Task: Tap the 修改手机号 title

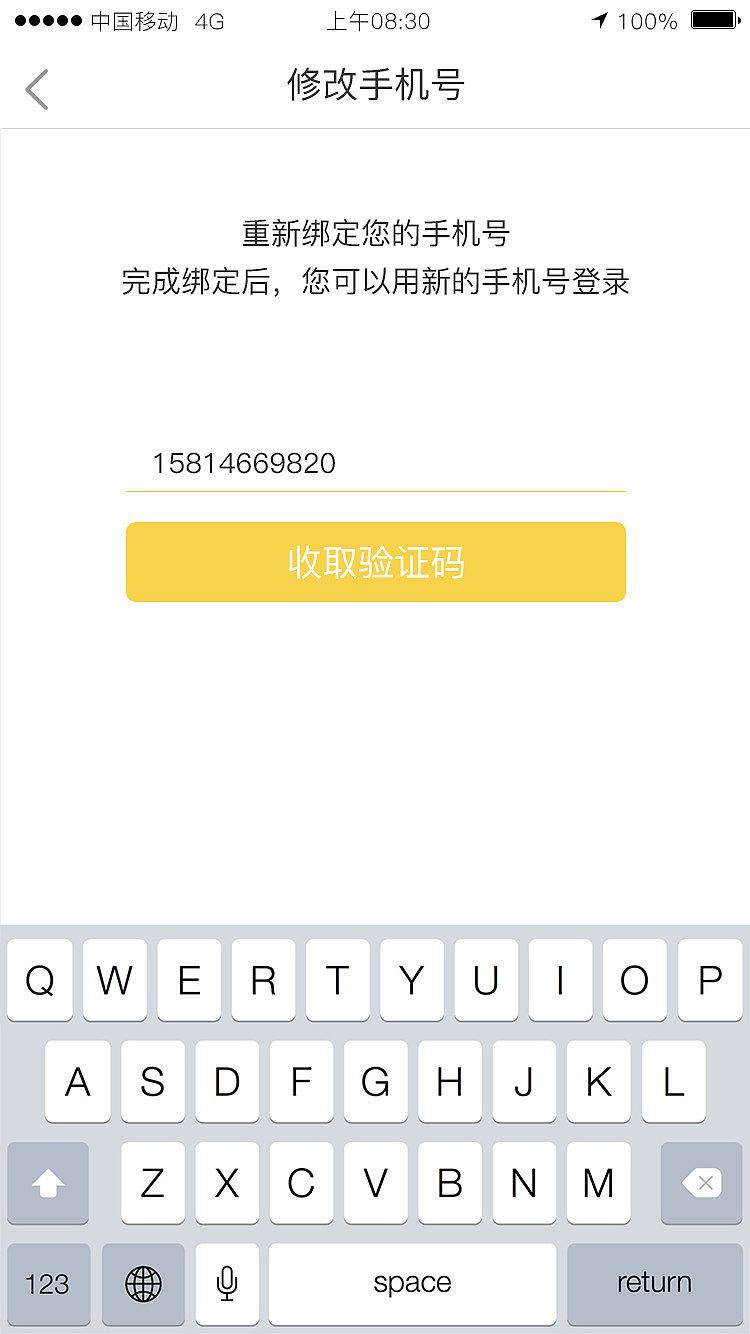Action: [375, 86]
